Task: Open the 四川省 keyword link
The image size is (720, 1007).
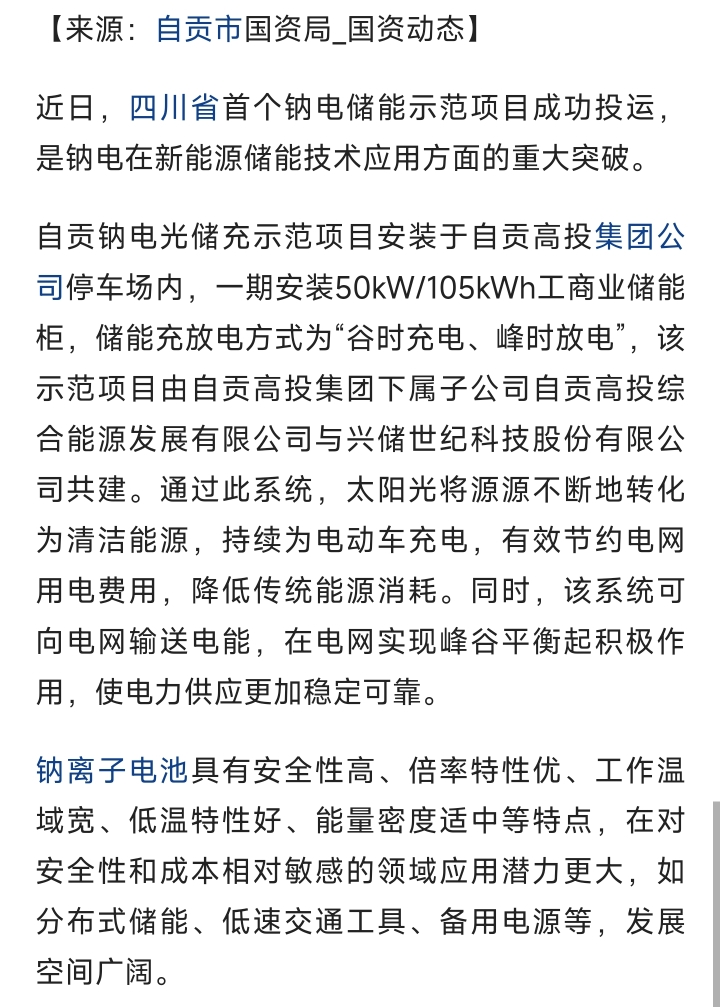Action: [x=173, y=108]
